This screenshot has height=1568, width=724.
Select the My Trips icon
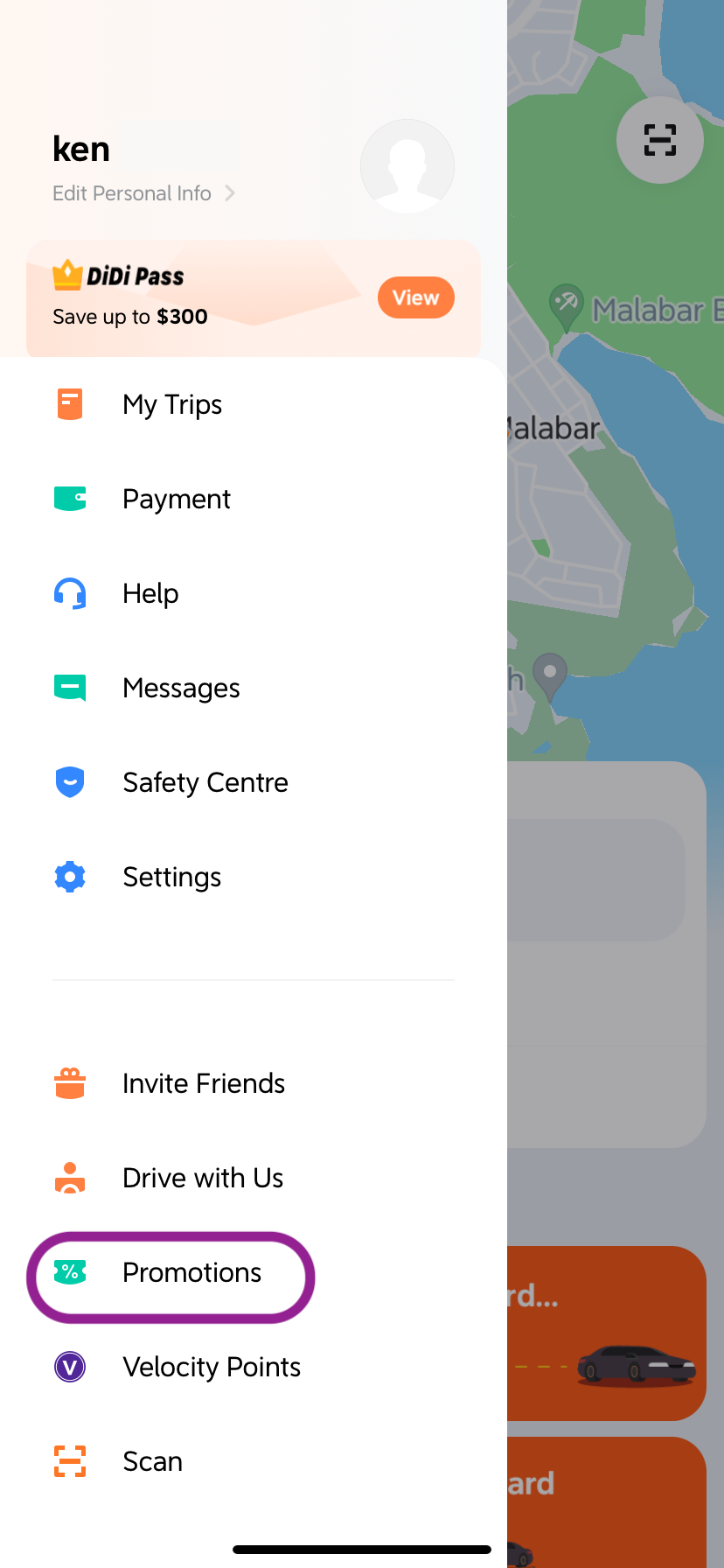click(69, 403)
